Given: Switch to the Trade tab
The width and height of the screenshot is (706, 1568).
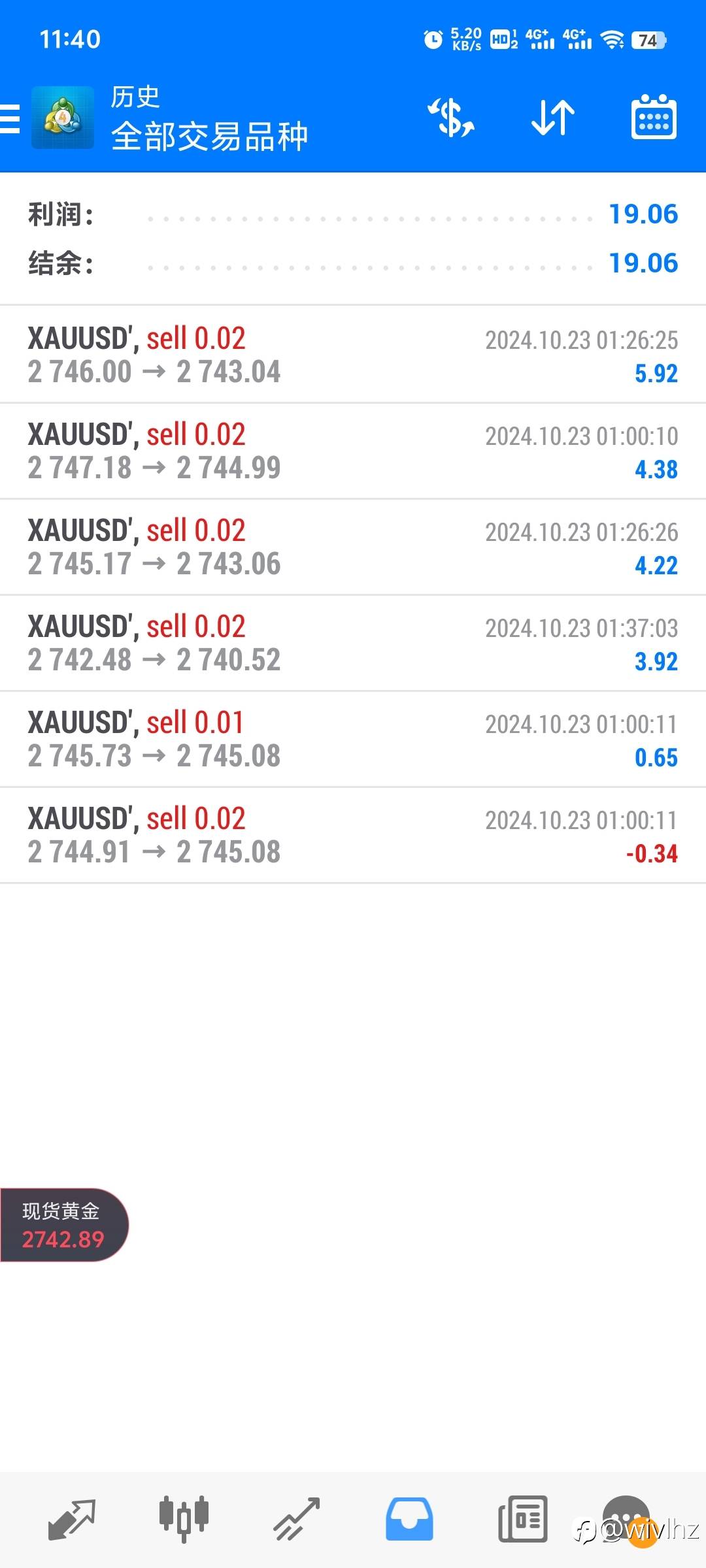Looking at the screenshot, I should pyautogui.click(x=297, y=1518).
